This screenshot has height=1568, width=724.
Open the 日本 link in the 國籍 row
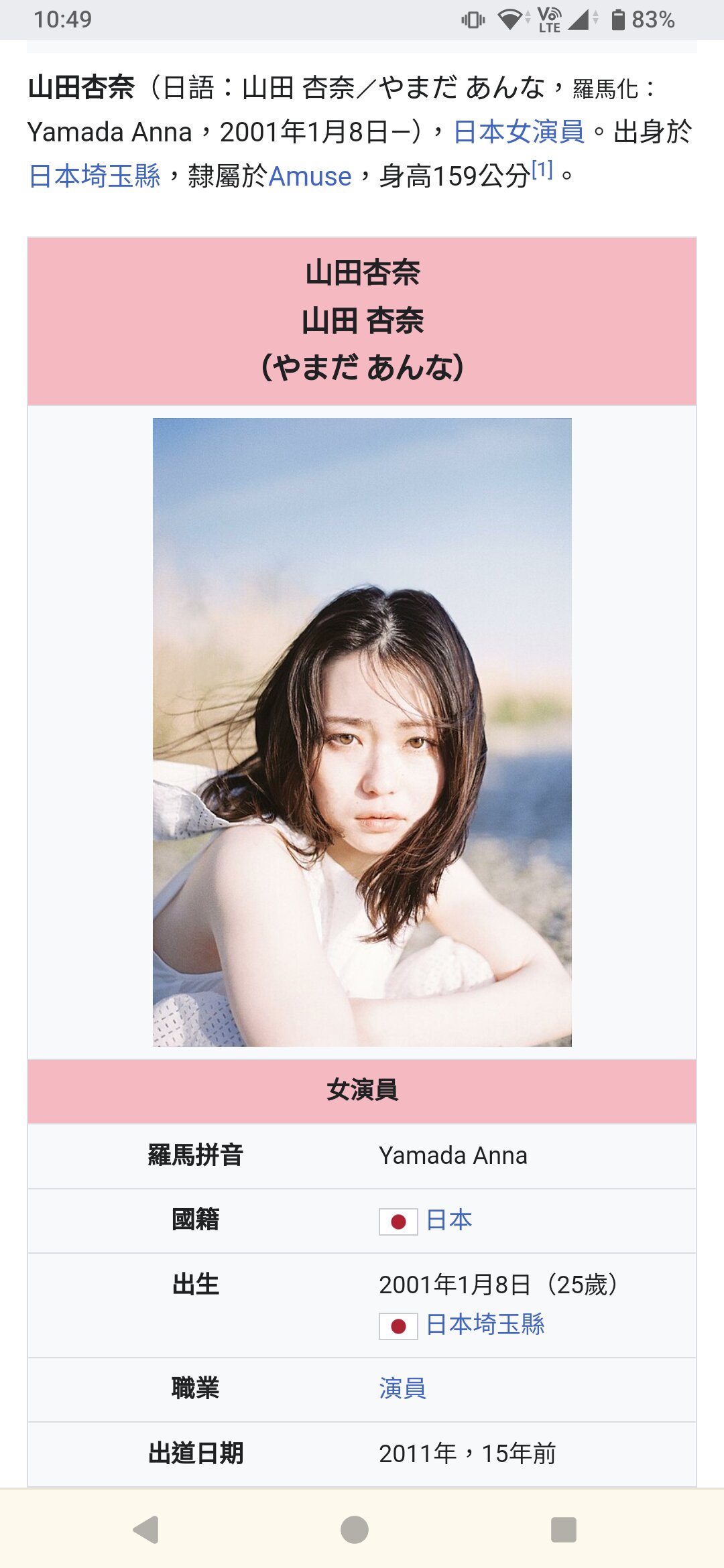449,1220
